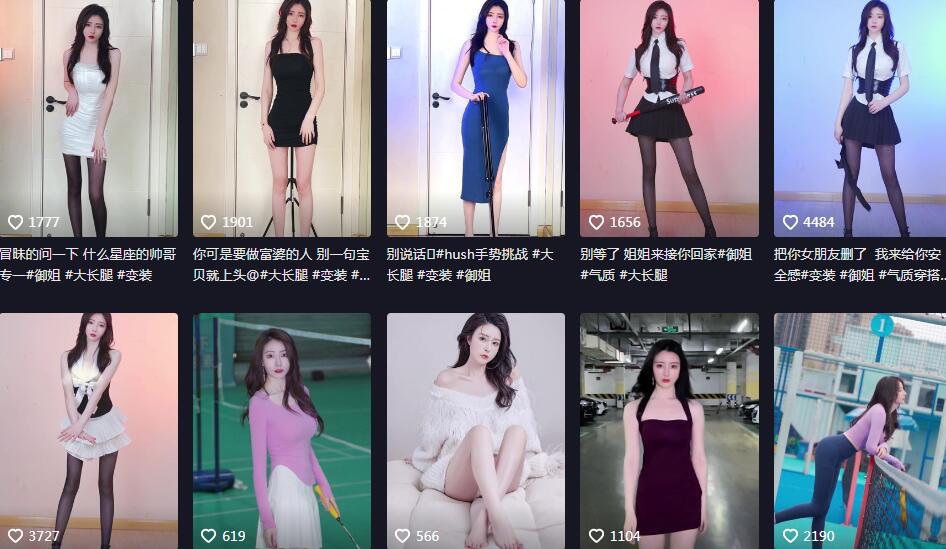
Task: Open the video with 3727 likes
Action: coord(88,430)
